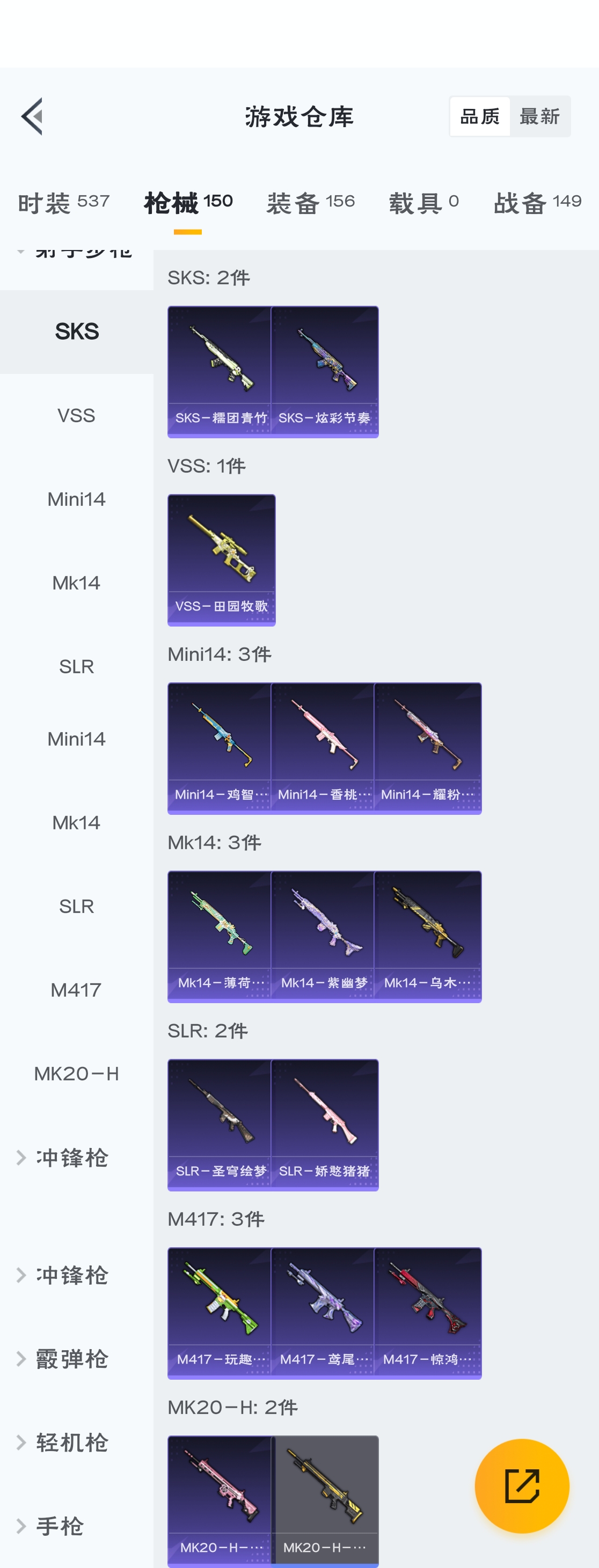599x1568 pixels.
Task: Switch to the 载具 tab
Action: (423, 203)
